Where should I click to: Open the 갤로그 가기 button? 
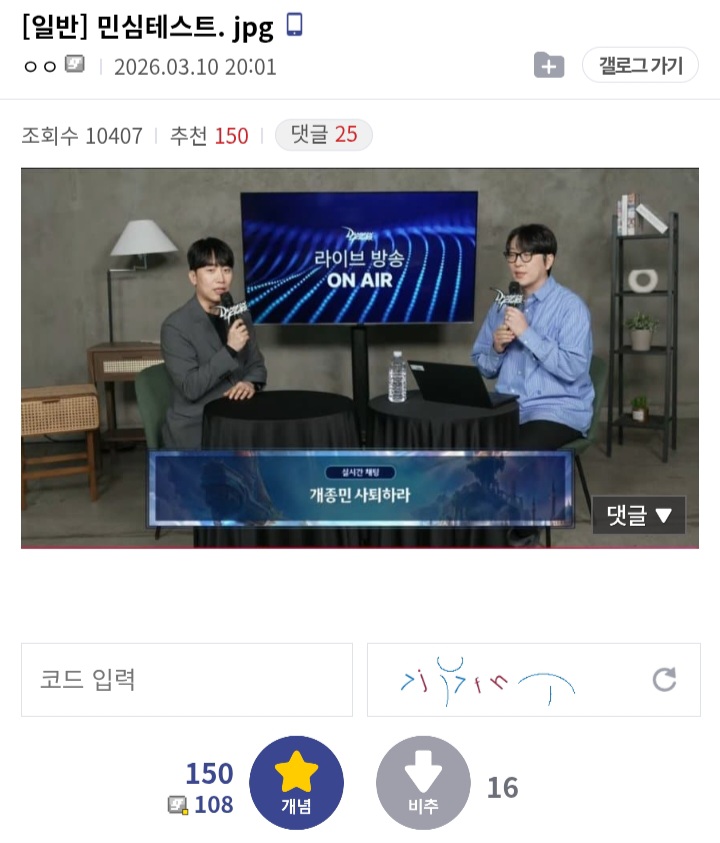point(640,66)
